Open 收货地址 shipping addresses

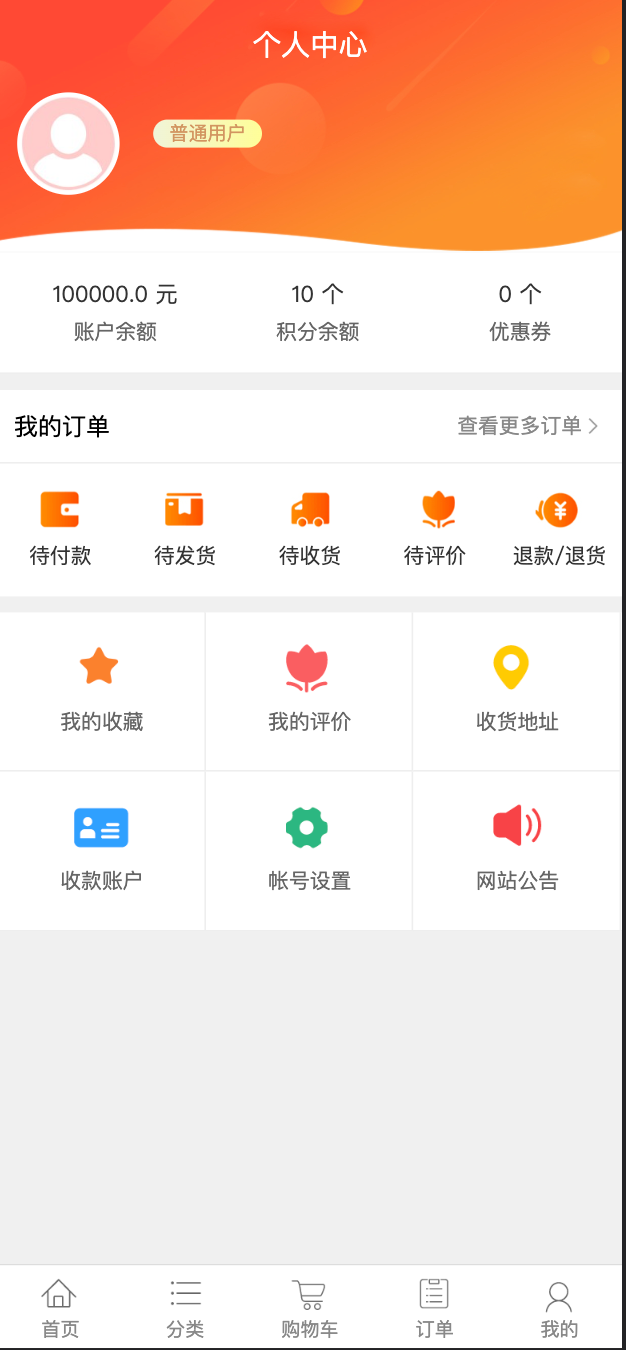pyautogui.click(x=517, y=691)
